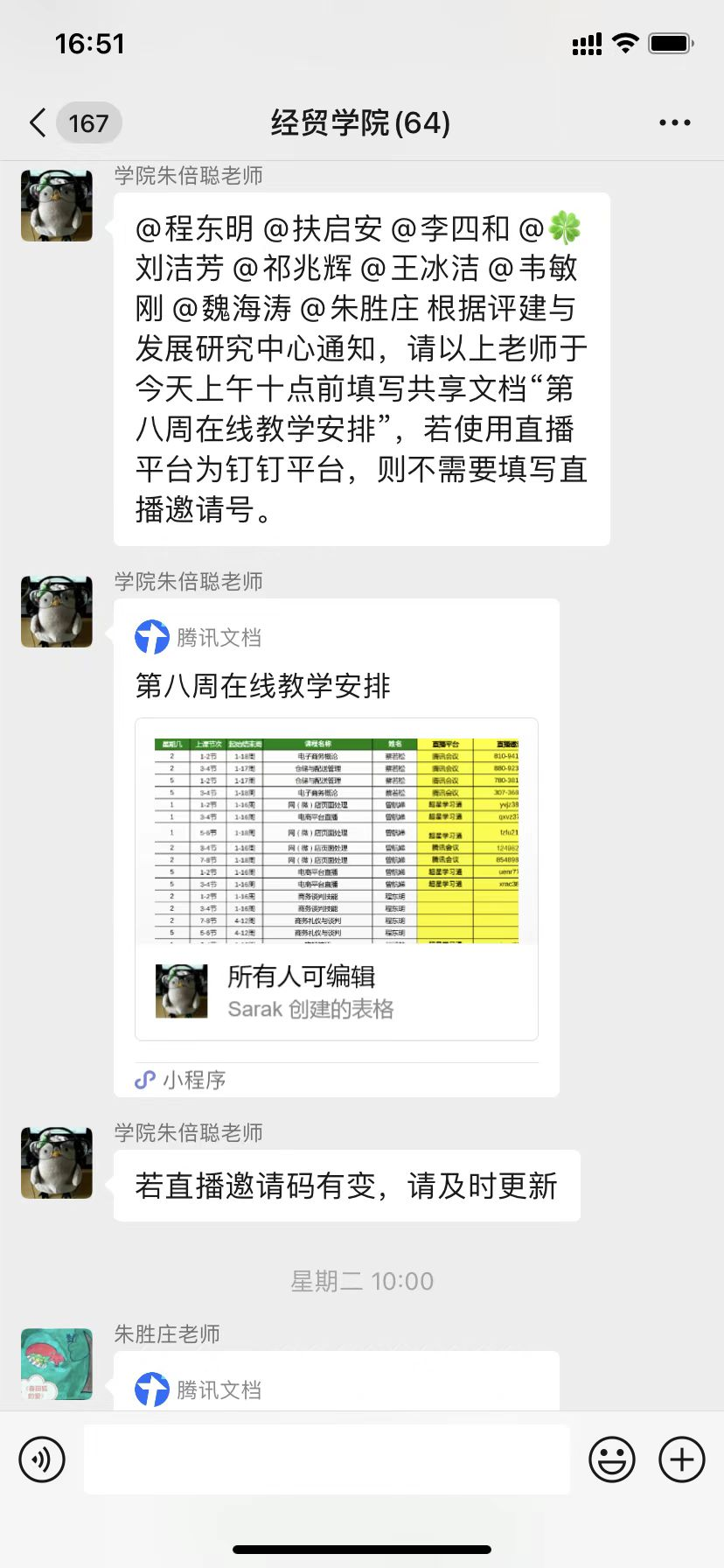View avatar of 朱倍聪 beside 若直播邀请码 message

[57, 1162]
